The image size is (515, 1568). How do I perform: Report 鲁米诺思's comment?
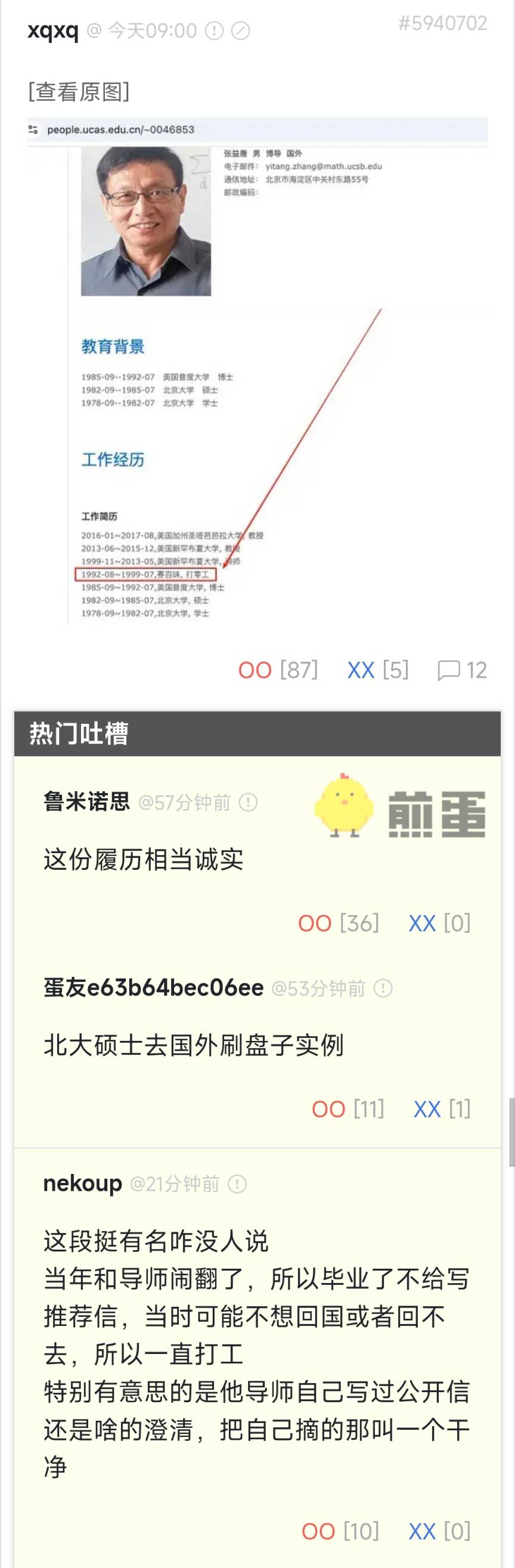tap(249, 802)
